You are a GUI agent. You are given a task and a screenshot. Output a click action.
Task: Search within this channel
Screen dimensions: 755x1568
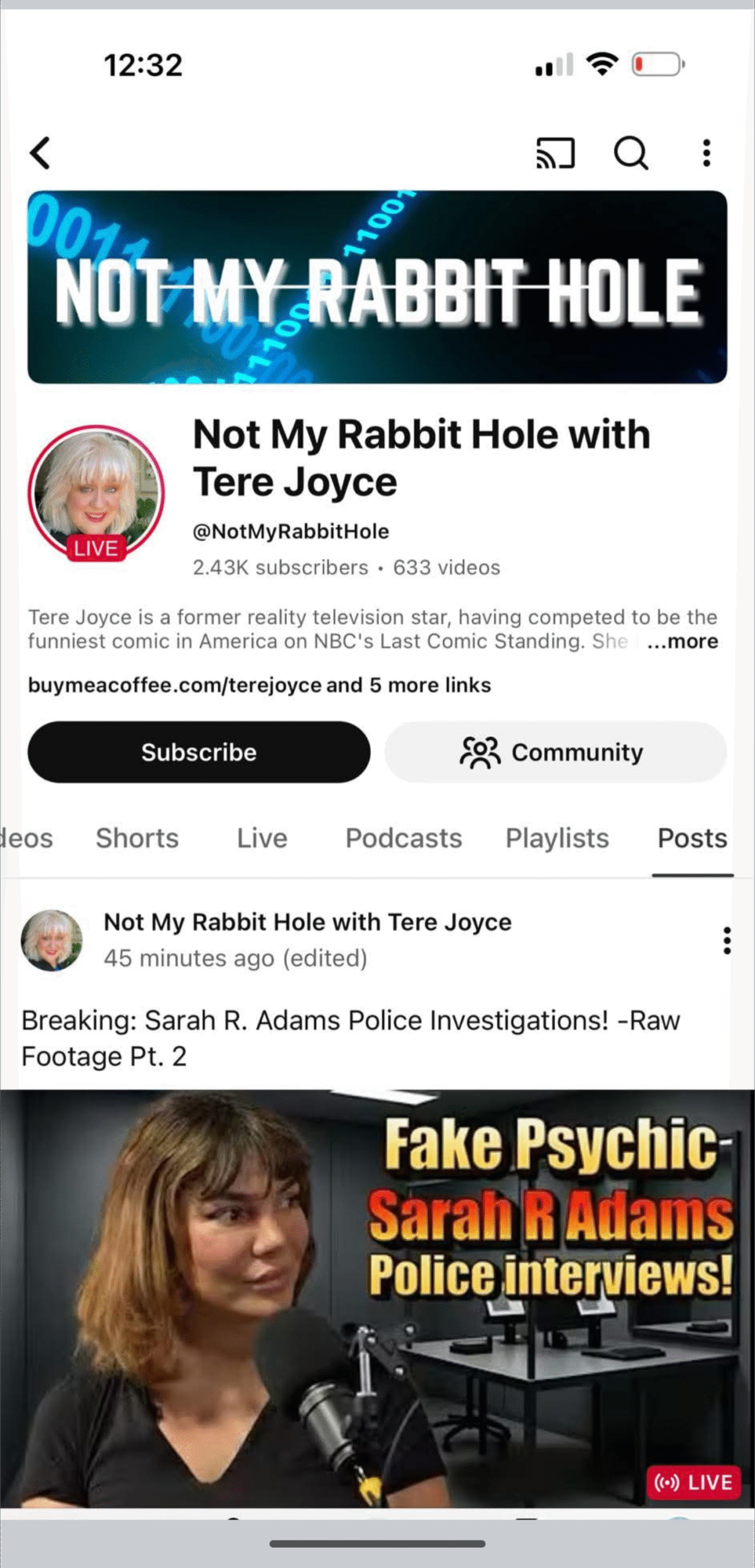point(631,153)
